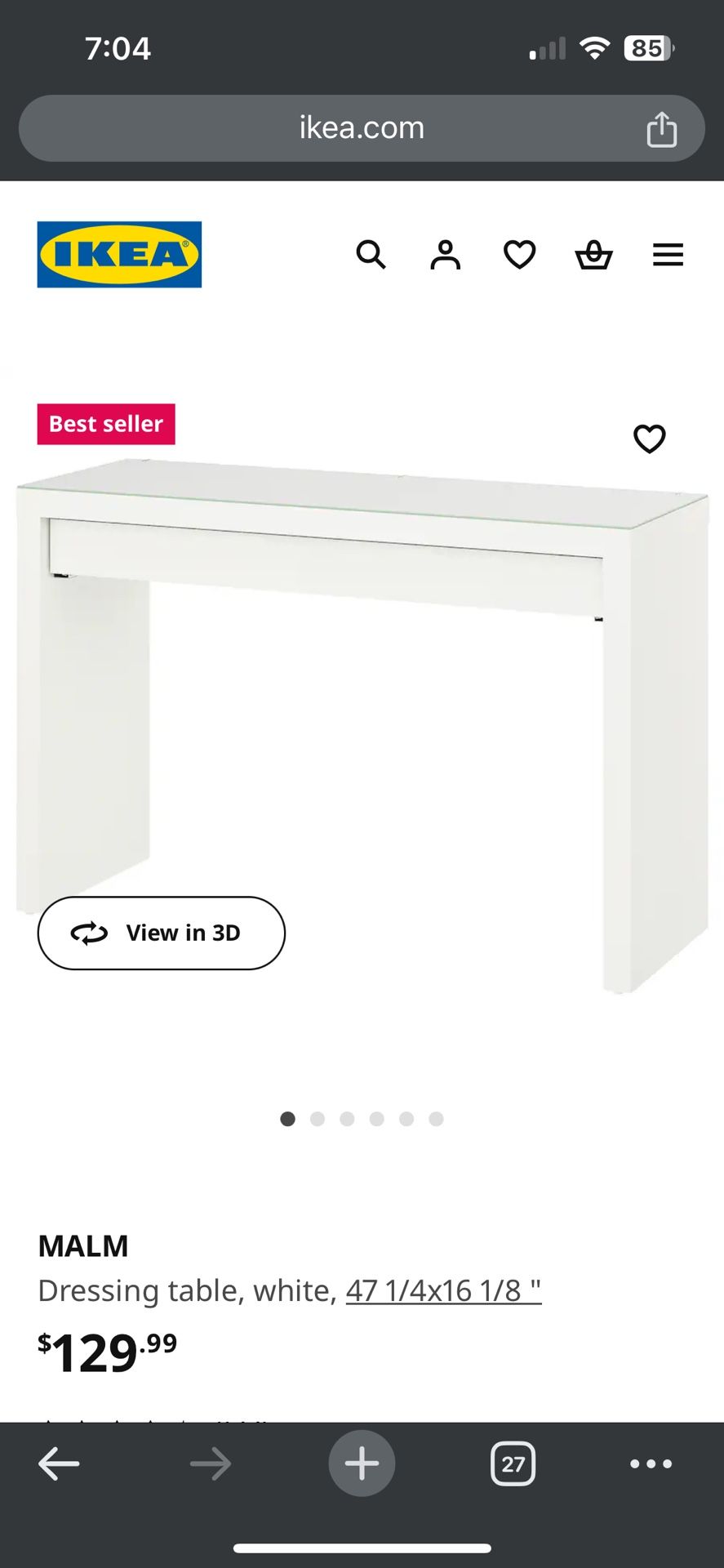724x1568 pixels.
Task: Click the Best seller badge
Action: 106,424
